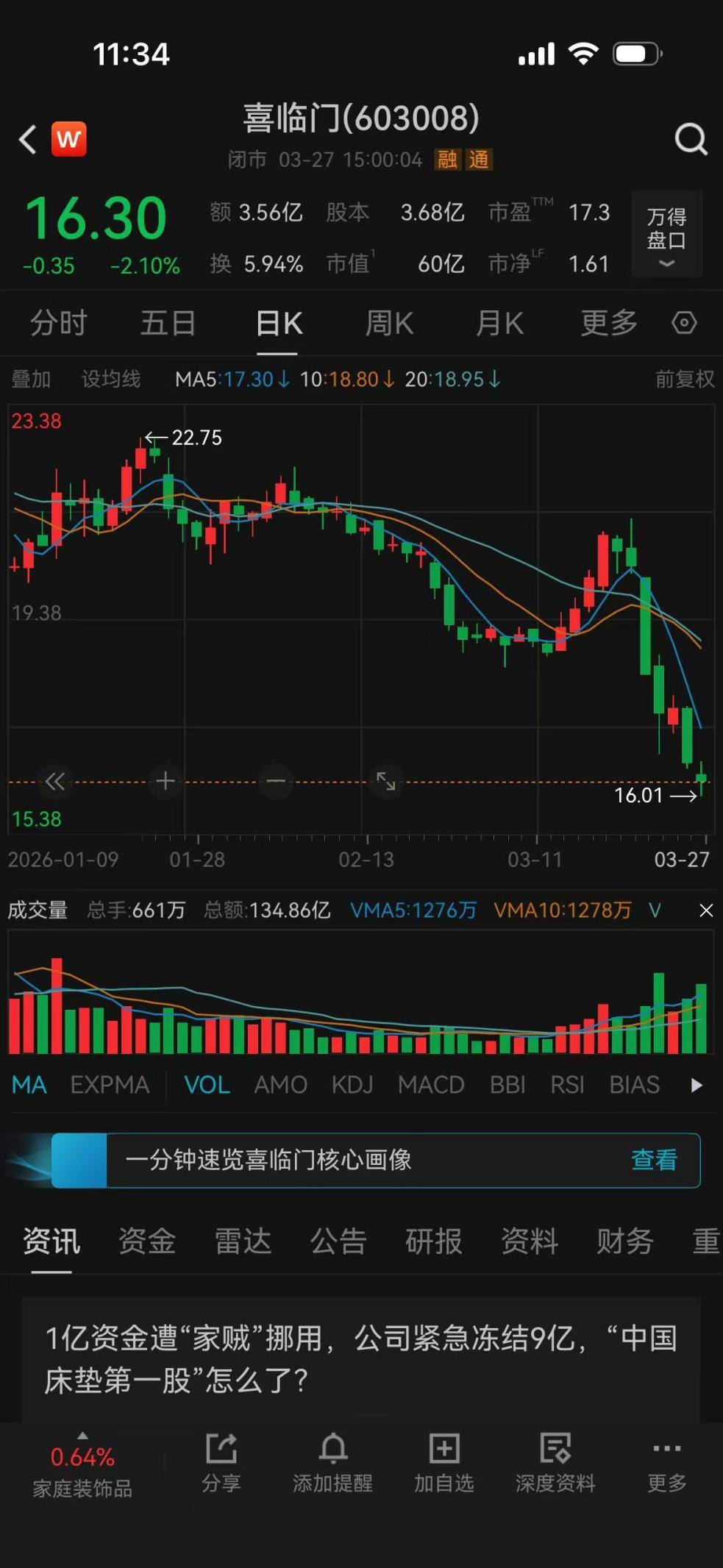
Task: Tap 查看 to view 喜临门核心画像
Action: tap(654, 1160)
